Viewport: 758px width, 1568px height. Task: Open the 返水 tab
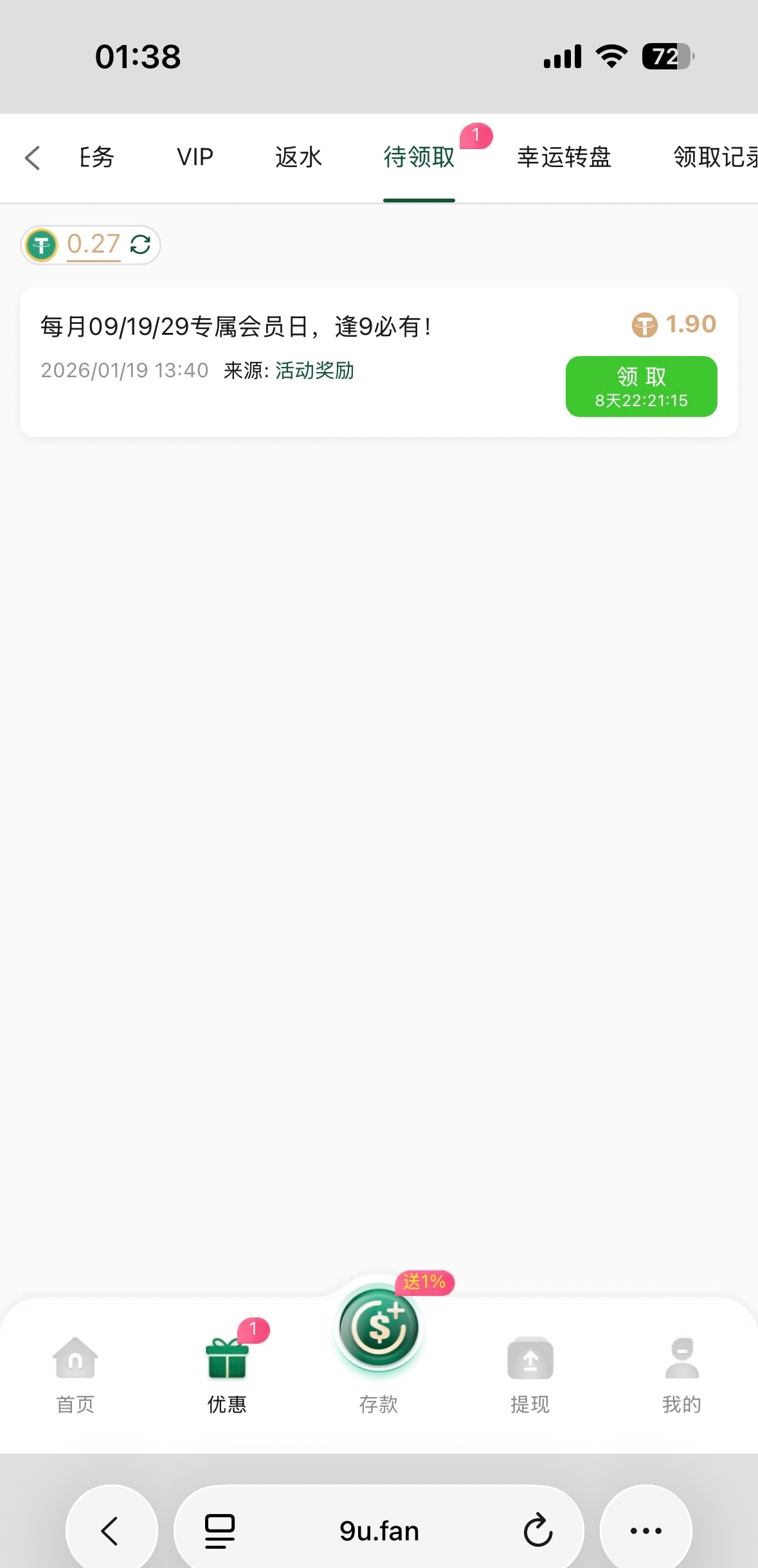coord(298,157)
